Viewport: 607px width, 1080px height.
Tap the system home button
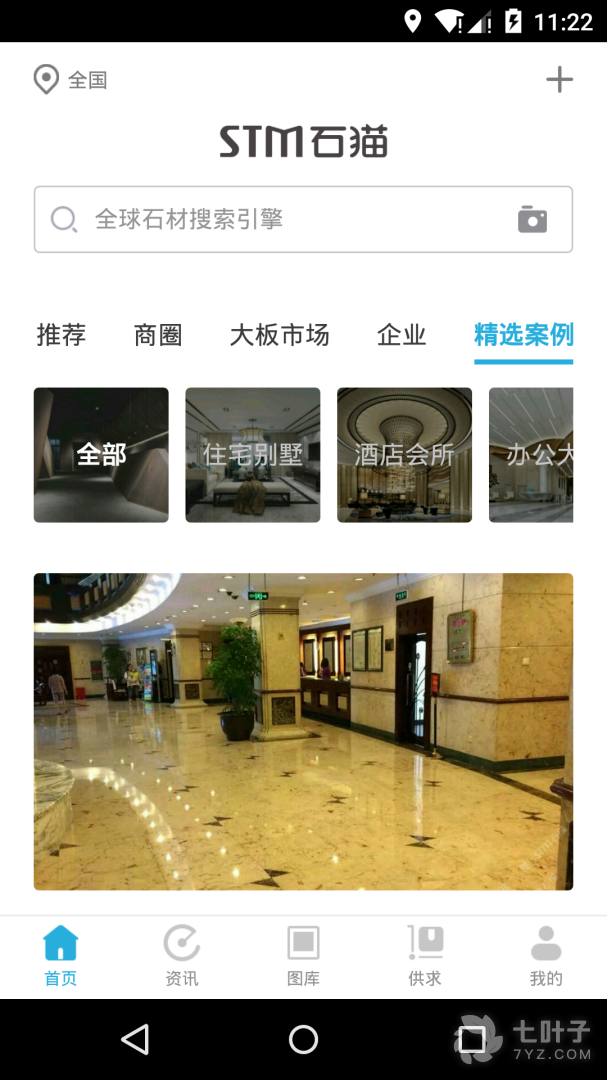point(303,1040)
